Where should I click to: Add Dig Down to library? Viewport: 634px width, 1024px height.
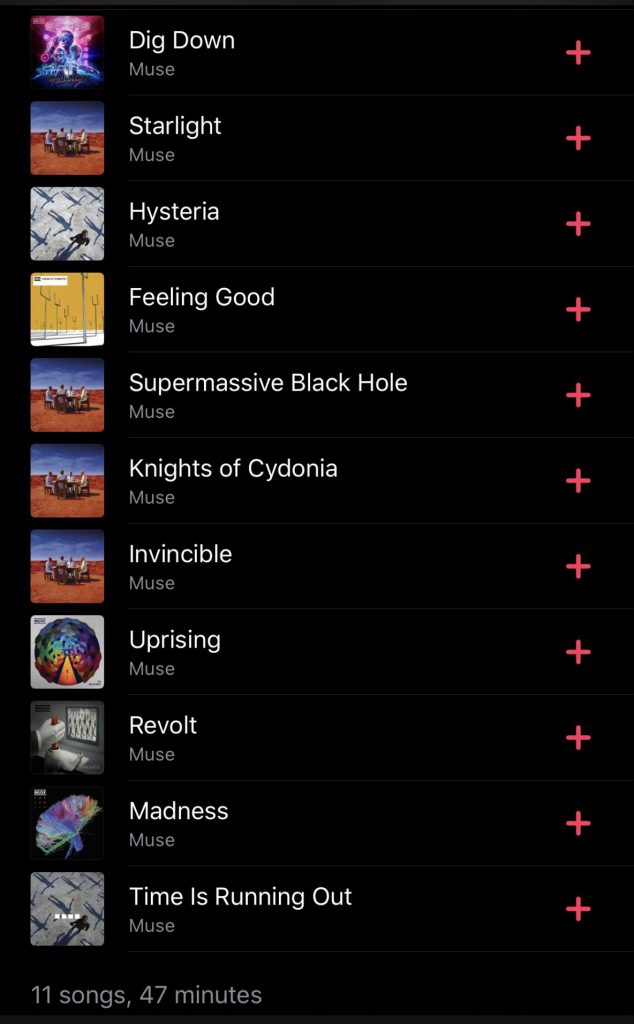578,53
